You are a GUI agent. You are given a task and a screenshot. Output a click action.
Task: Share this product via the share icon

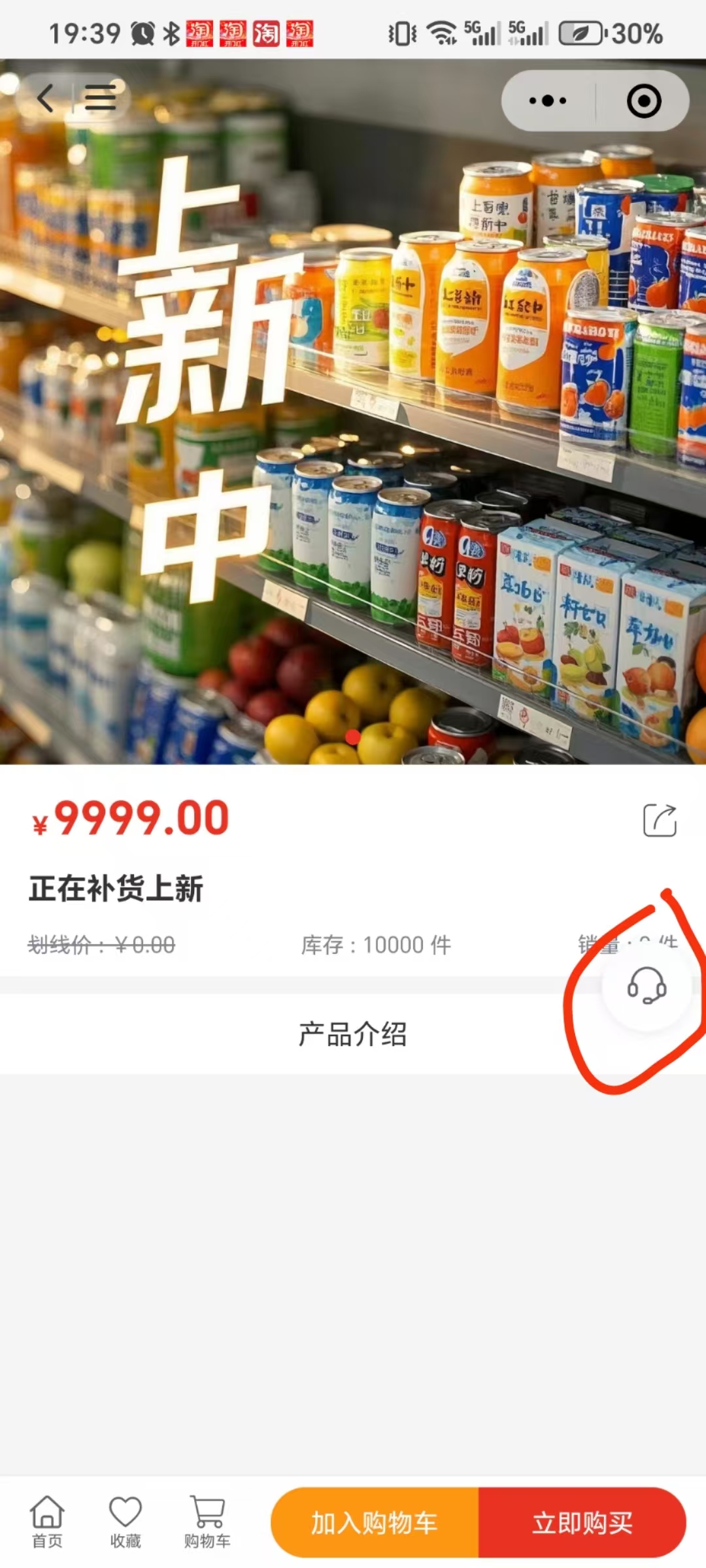[660, 820]
